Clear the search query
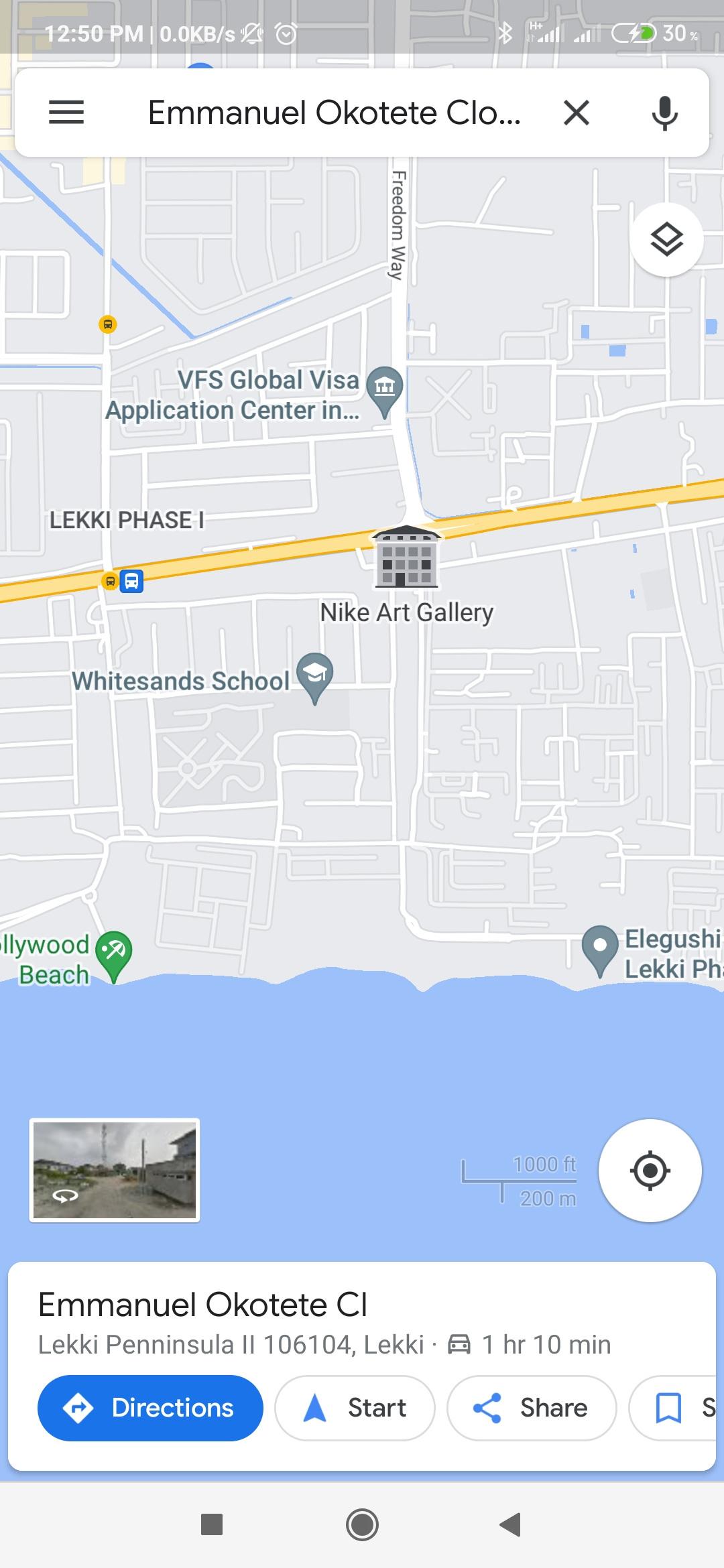This screenshot has width=724, height=1568. coord(577,113)
